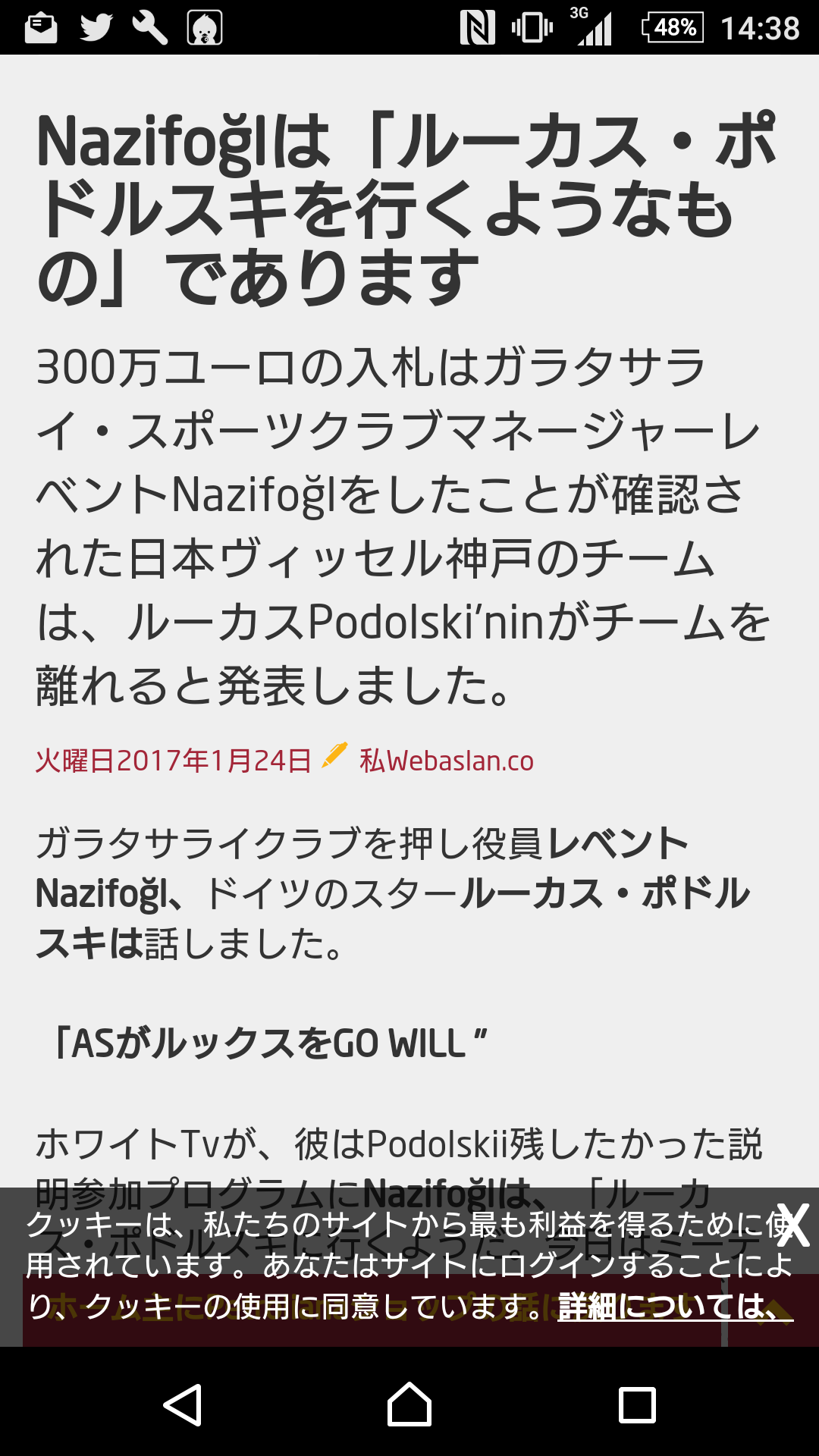This screenshot has height=1456, width=819.
Task: Open the 詳細については cookie details link
Action: pos(673,1307)
